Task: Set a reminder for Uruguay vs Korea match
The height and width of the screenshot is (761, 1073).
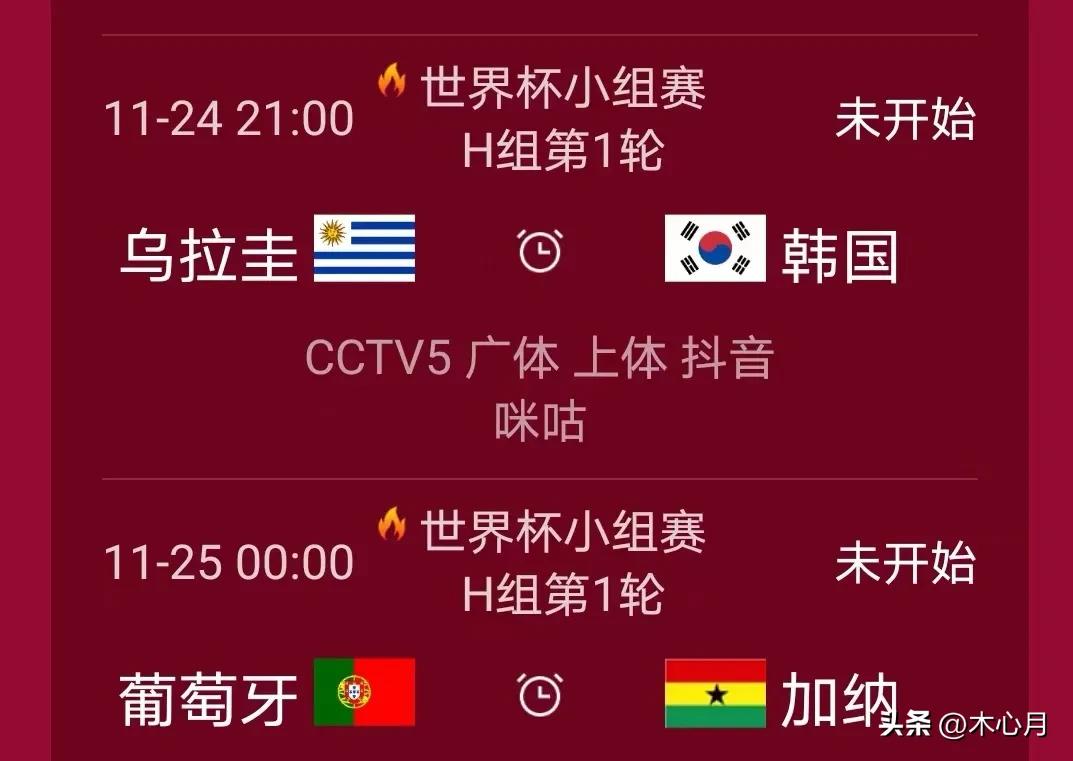Action: (x=540, y=250)
